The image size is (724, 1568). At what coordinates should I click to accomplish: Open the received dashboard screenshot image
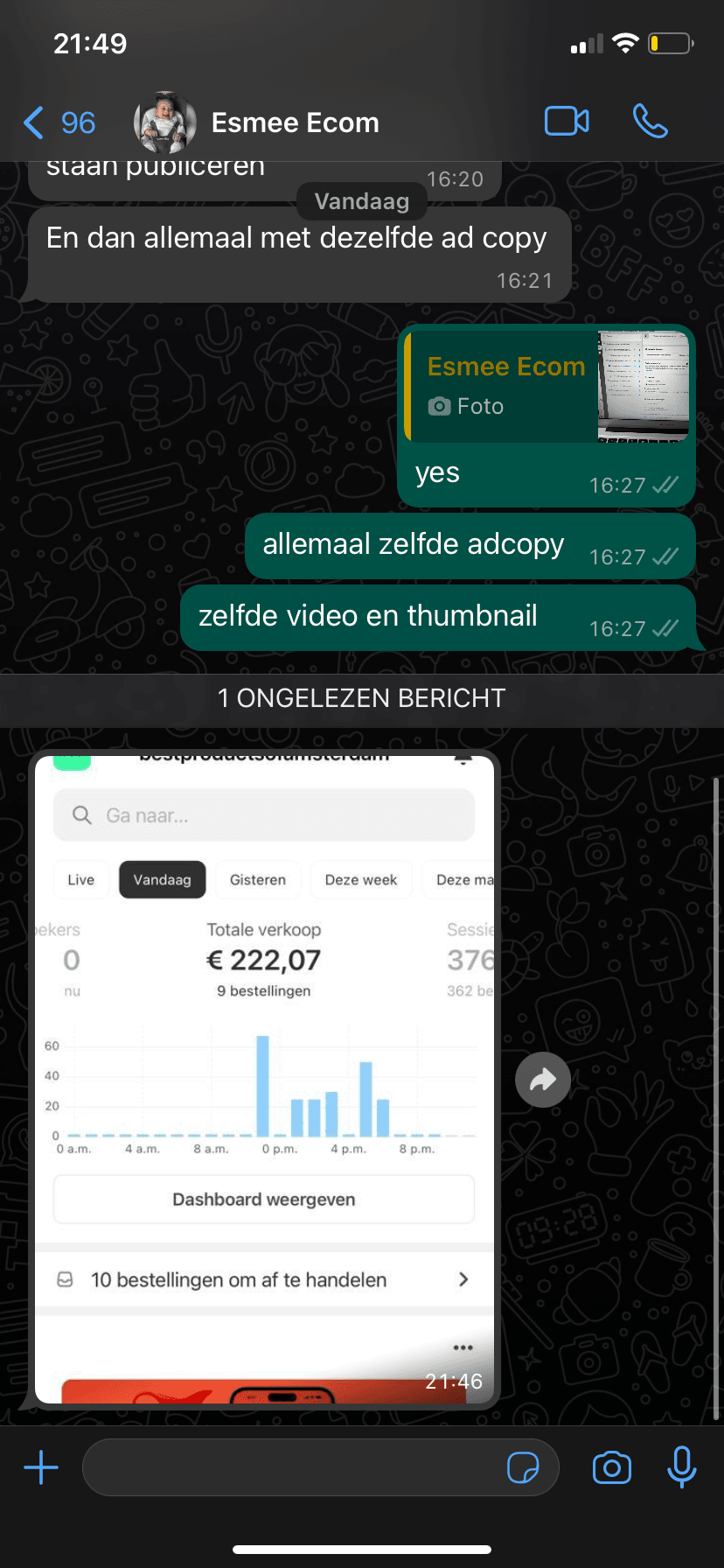pos(264,1078)
